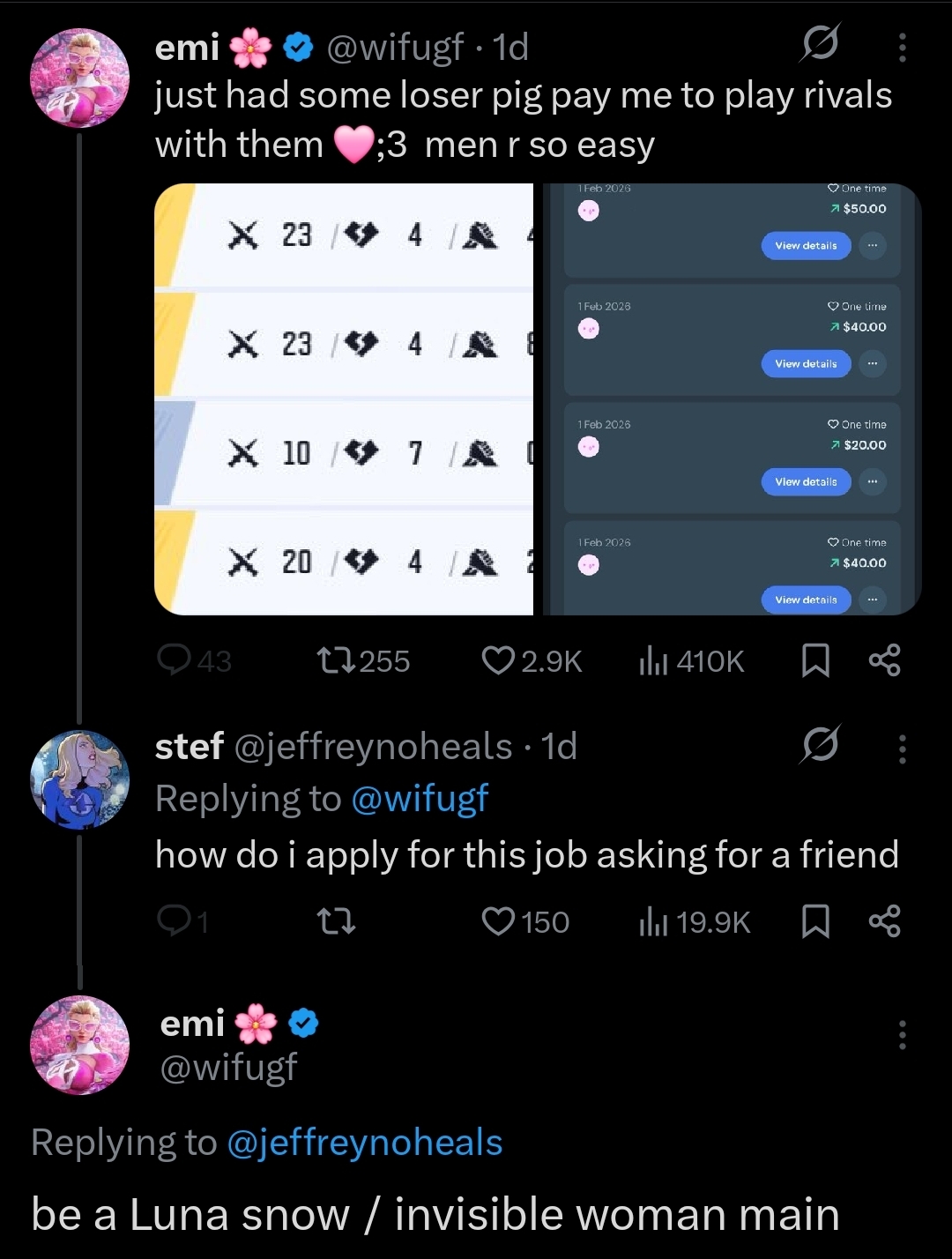View analytics for the 410K views post
The image size is (952, 1259).
pos(691,660)
